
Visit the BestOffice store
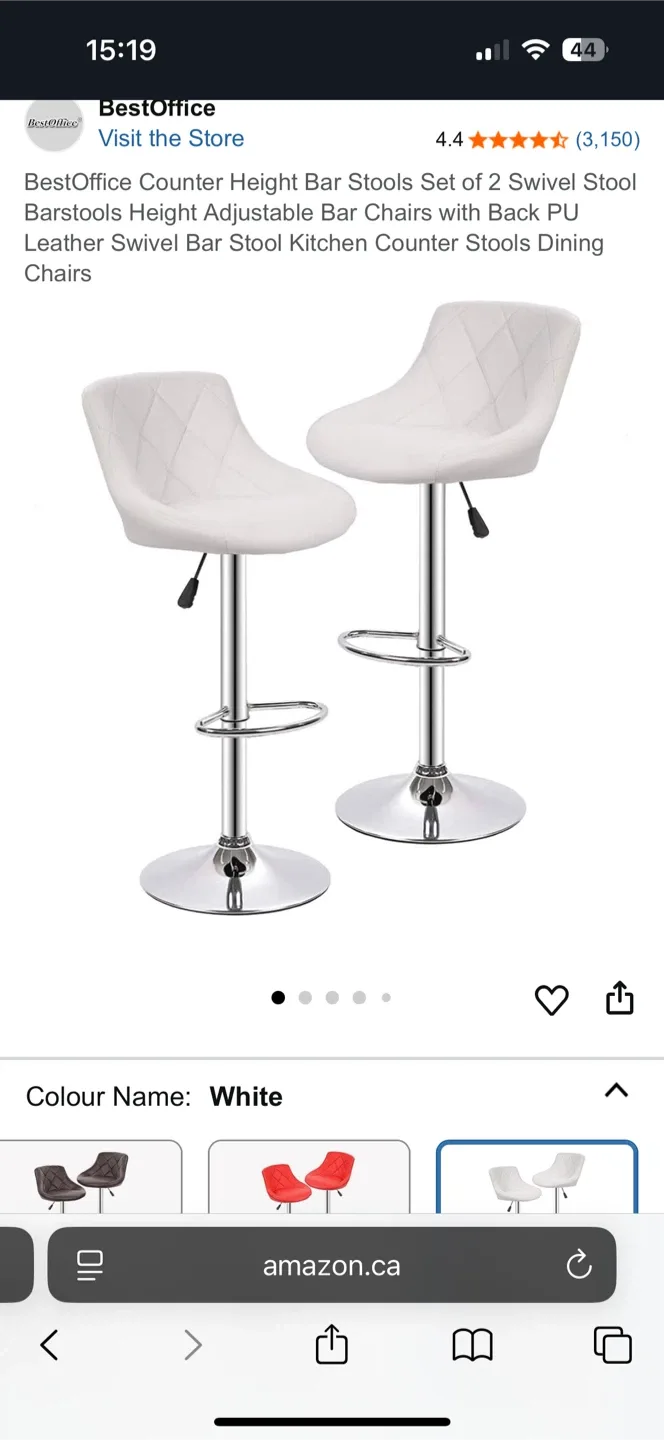(x=171, y=139)
